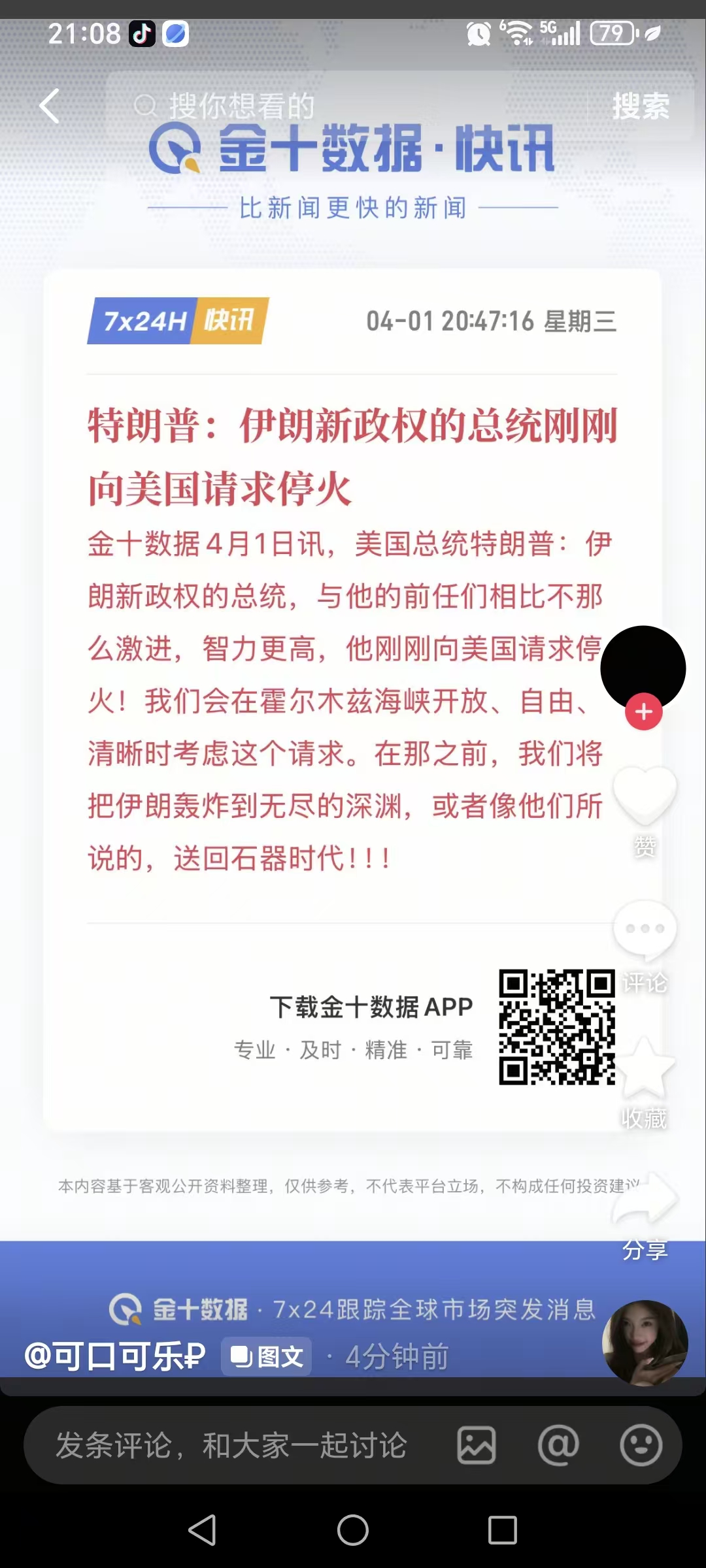Tap the comment box '发条评论，和大家一起讨论'
Viewport: 706px width, 1568px height.
coord(231,1445)
